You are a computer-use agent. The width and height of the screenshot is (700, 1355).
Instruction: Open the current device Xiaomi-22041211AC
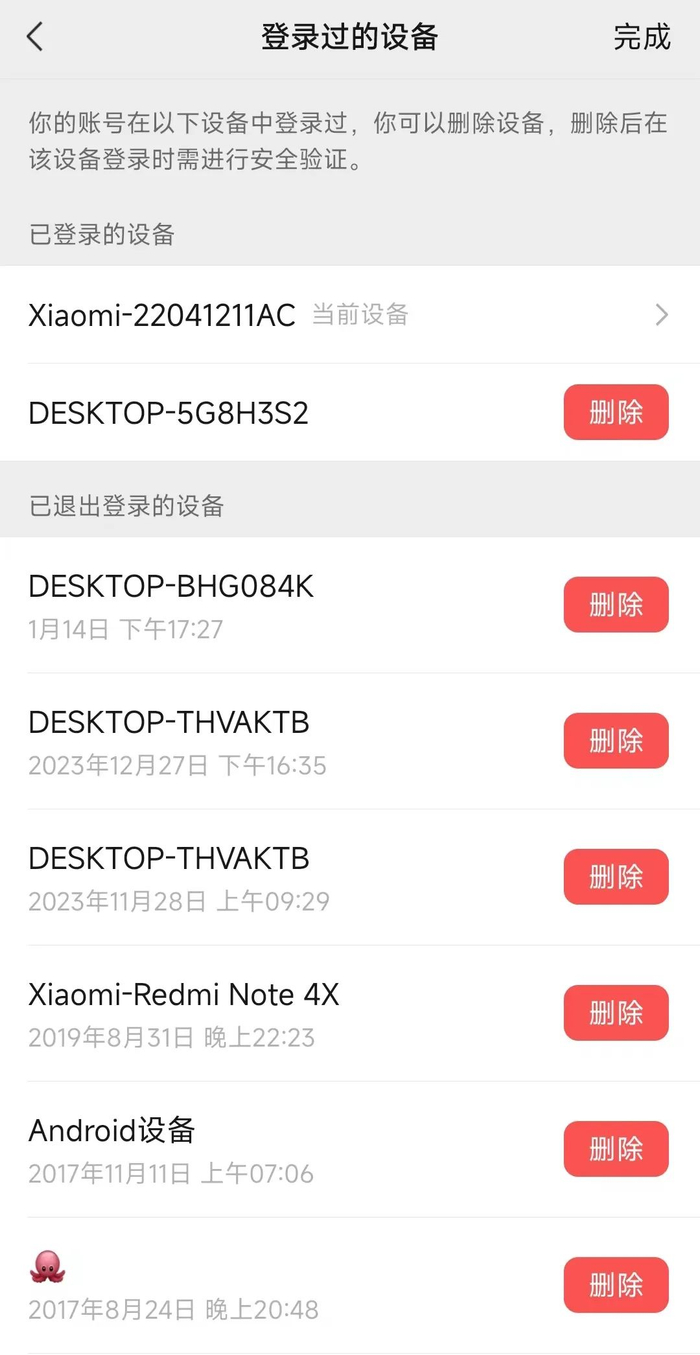[x=350, y=315]
